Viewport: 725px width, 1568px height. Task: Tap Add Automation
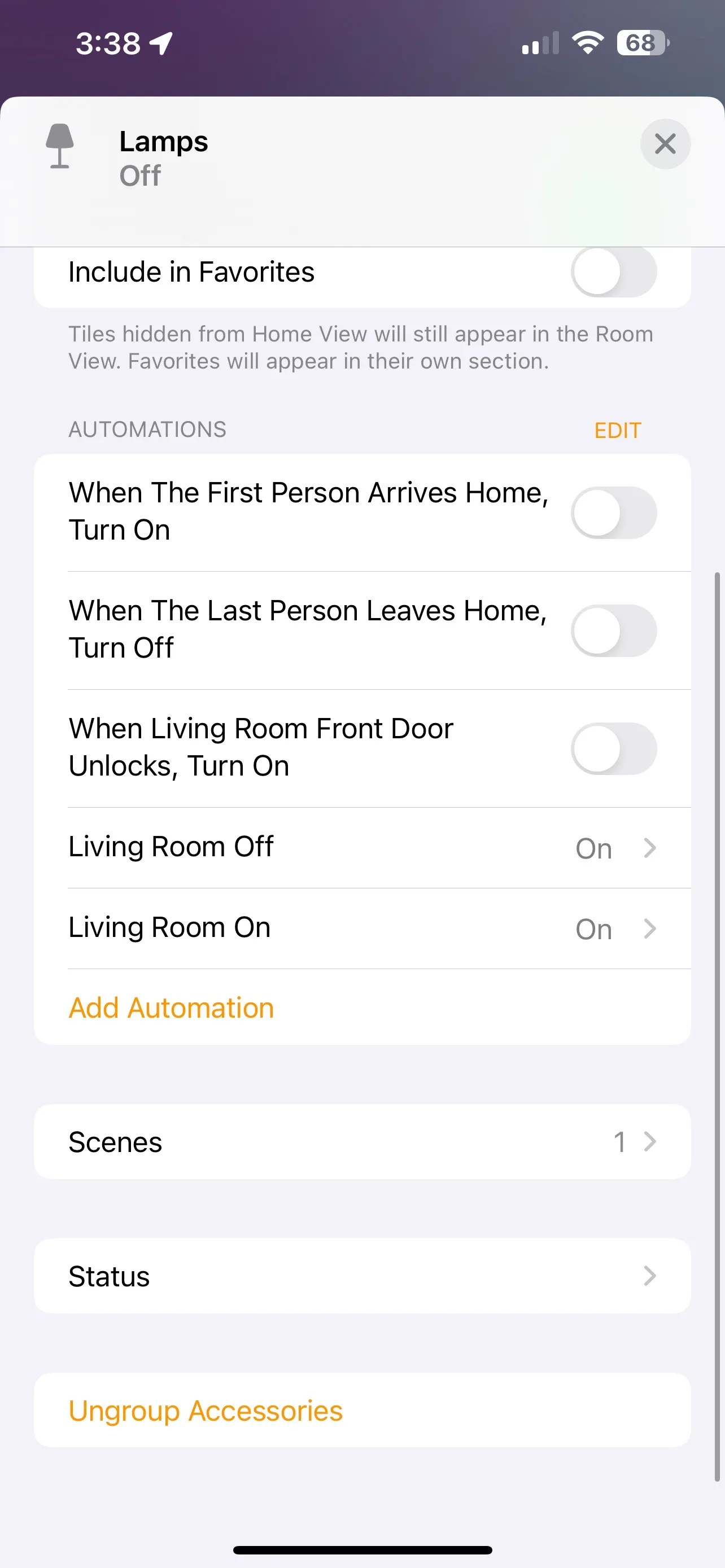click(171, 1008)
